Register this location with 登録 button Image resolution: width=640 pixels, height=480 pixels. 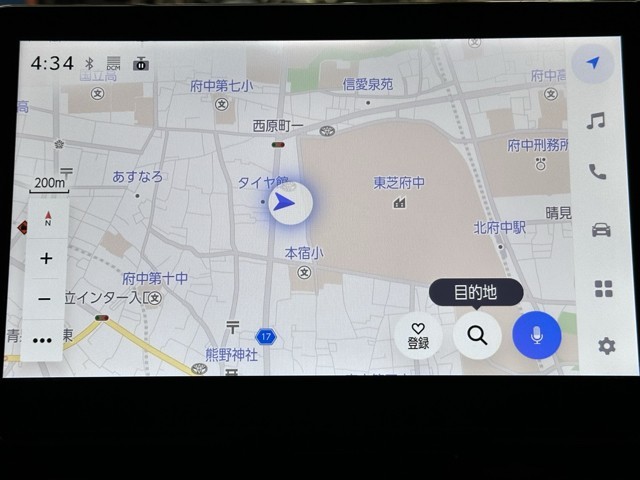coord(418,336)
